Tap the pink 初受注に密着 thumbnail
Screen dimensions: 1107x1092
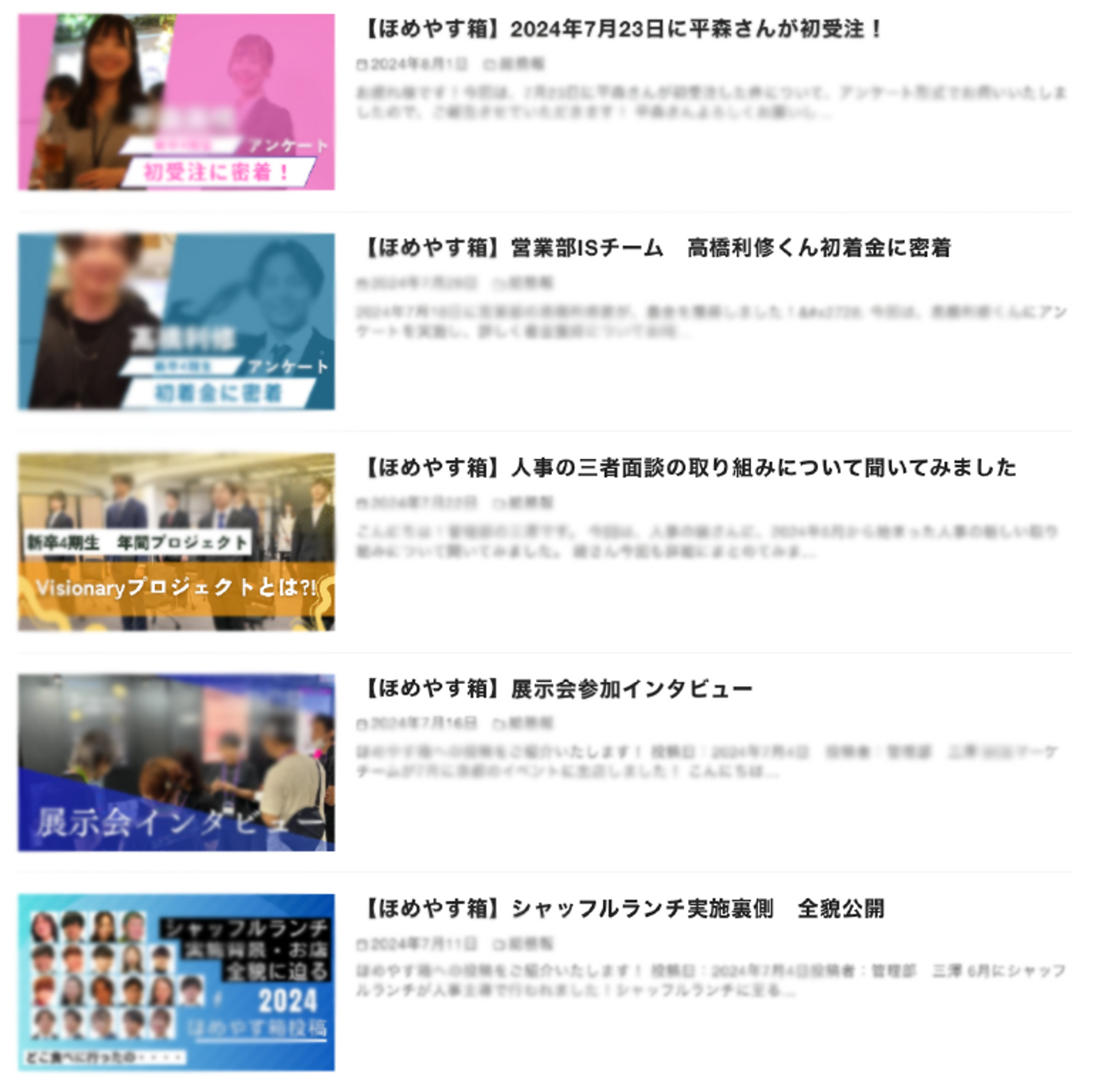176,101
